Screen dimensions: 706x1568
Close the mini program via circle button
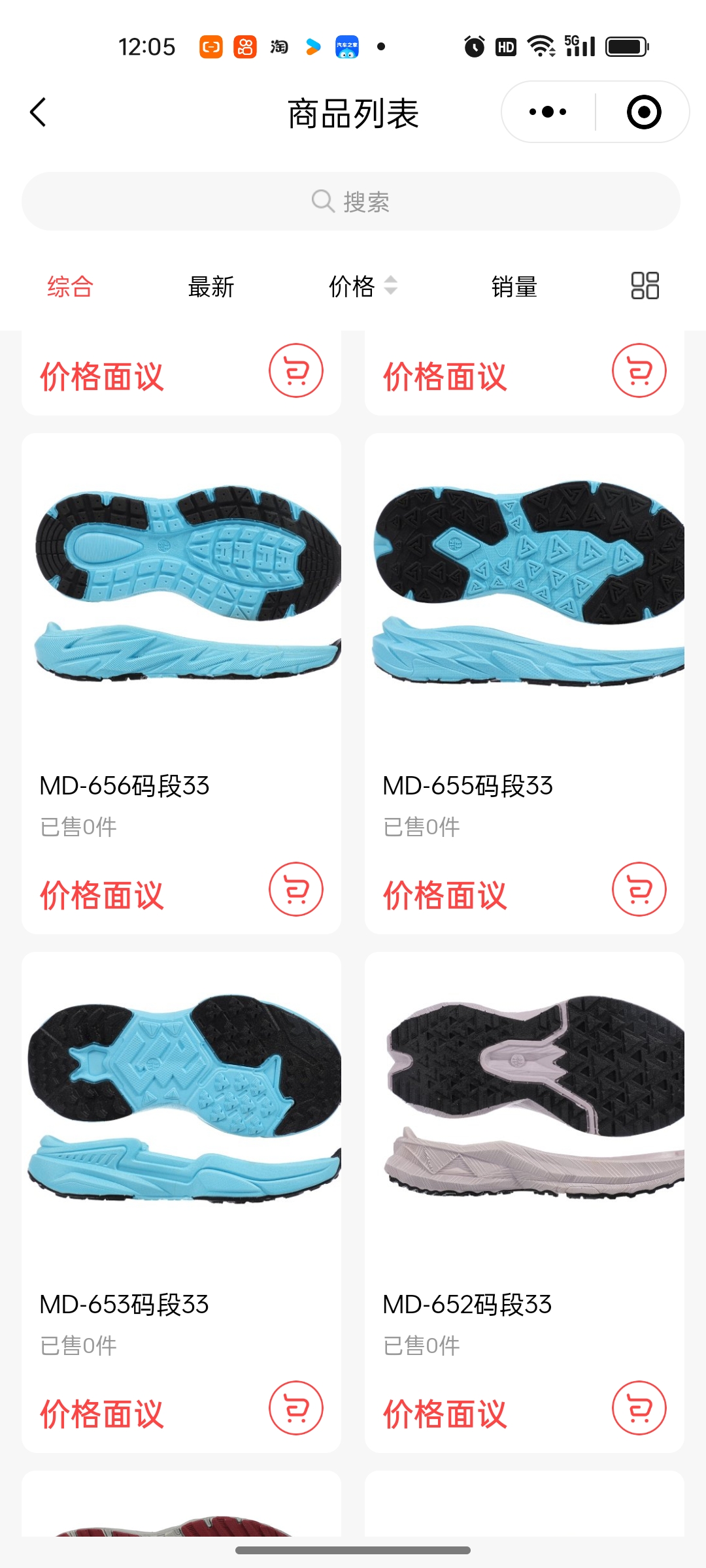[x=644, y=112]
